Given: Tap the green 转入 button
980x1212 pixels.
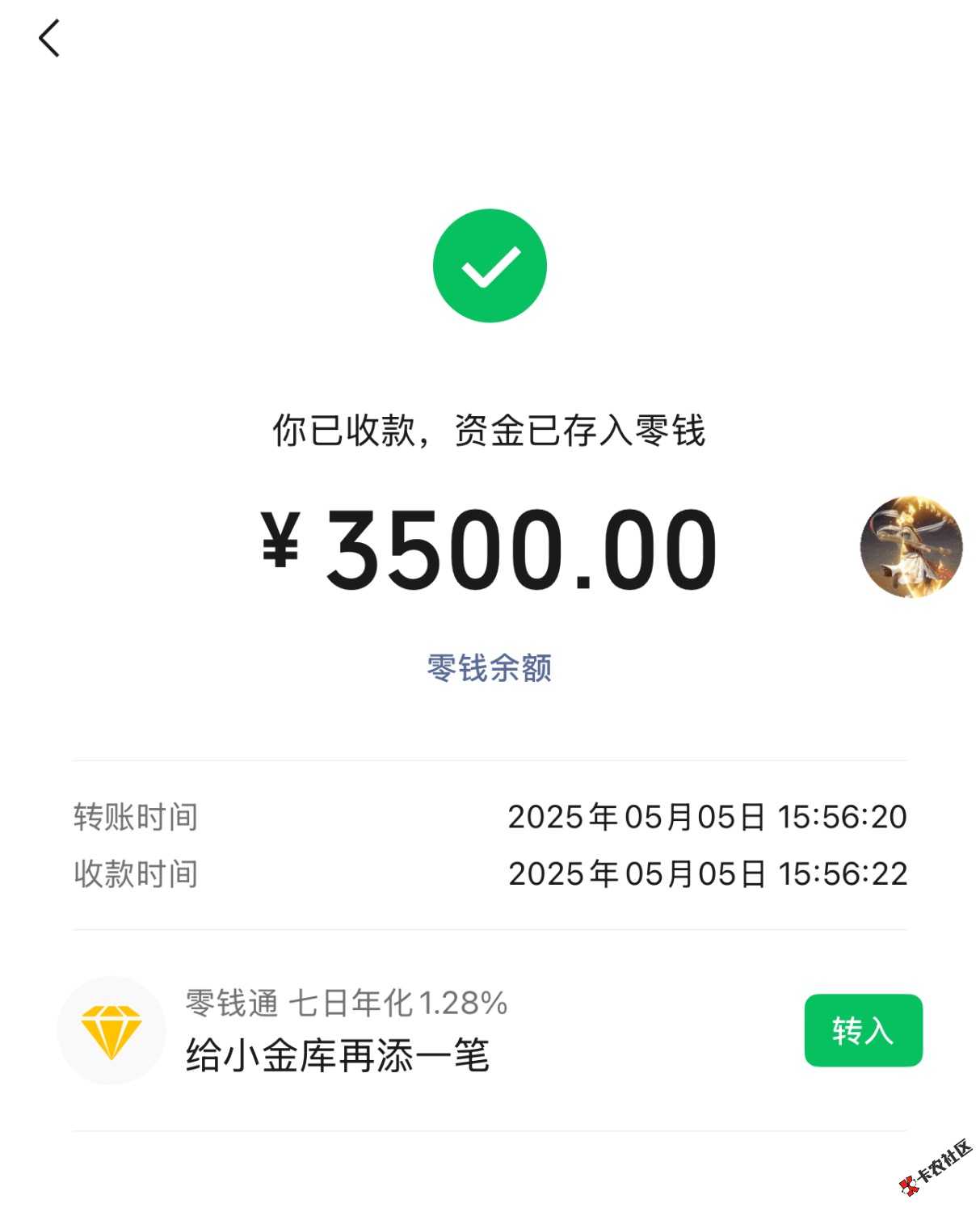Looking at the screenshot, I should (862, 1030).
